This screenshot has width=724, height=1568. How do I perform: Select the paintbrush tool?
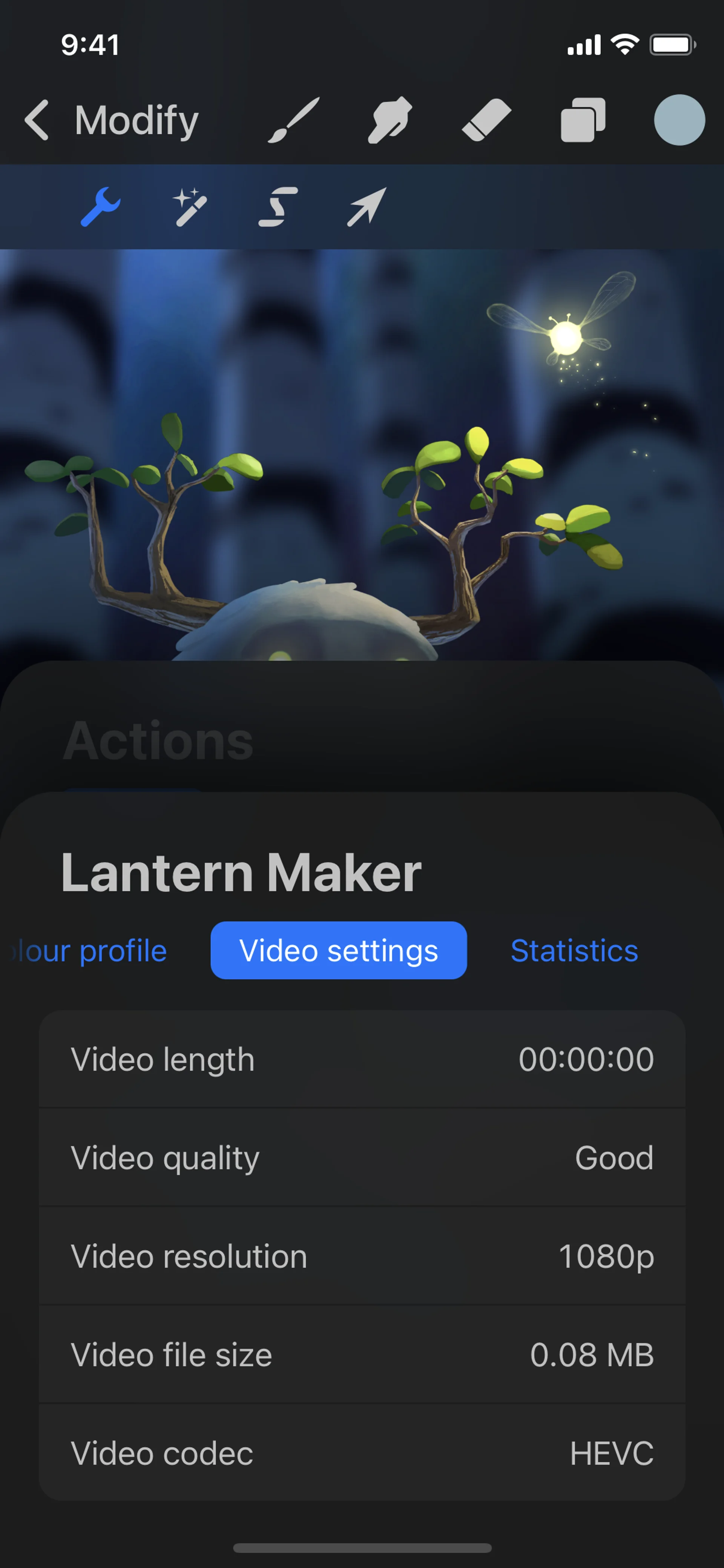(x=294, y=120)
